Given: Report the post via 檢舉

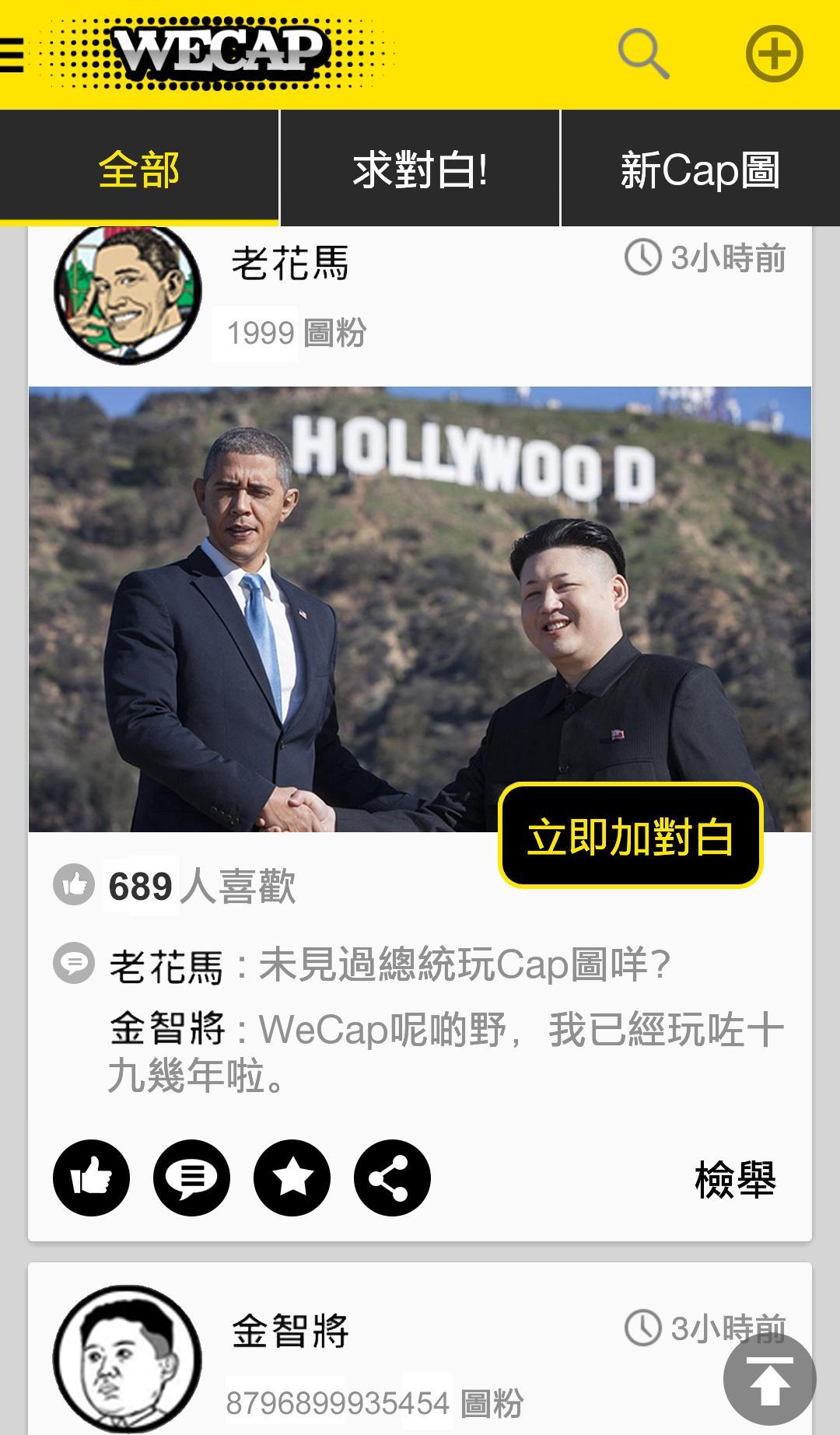Looking at the screenshot, I should click(x=735, y=1179).
